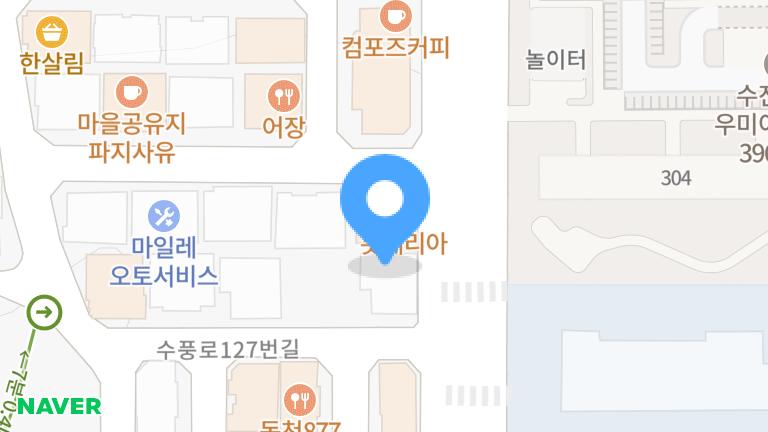768x432 pixels.
Task: Tap the green one-way arrow marker
Action: (x=45, y=313)
